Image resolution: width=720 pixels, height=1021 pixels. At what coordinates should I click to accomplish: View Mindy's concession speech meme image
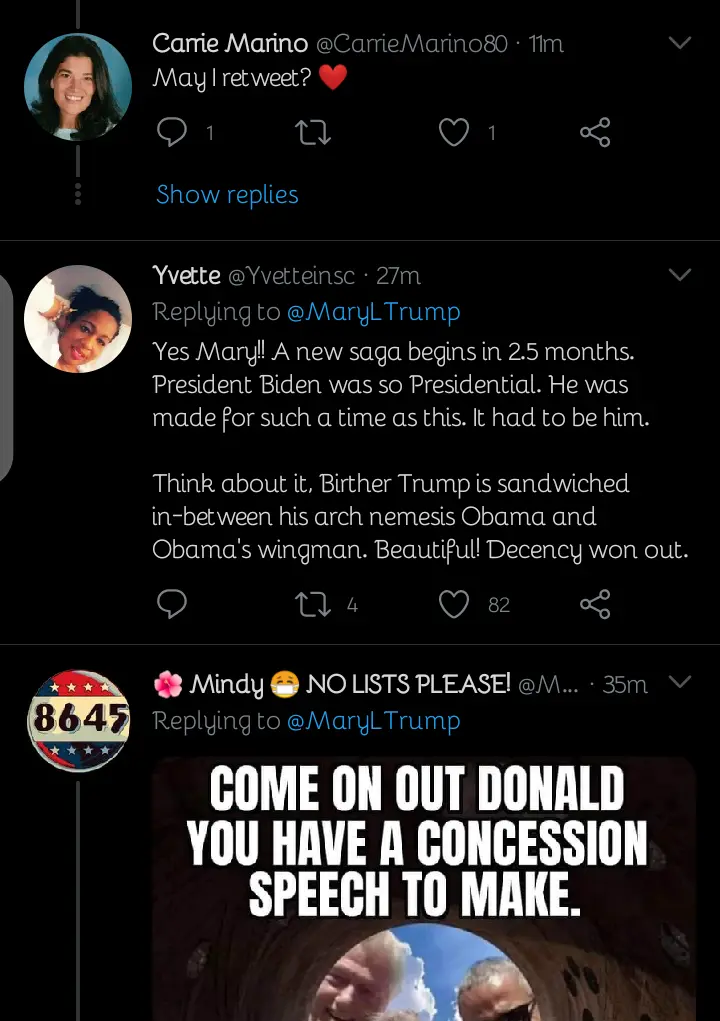point(423,890)
